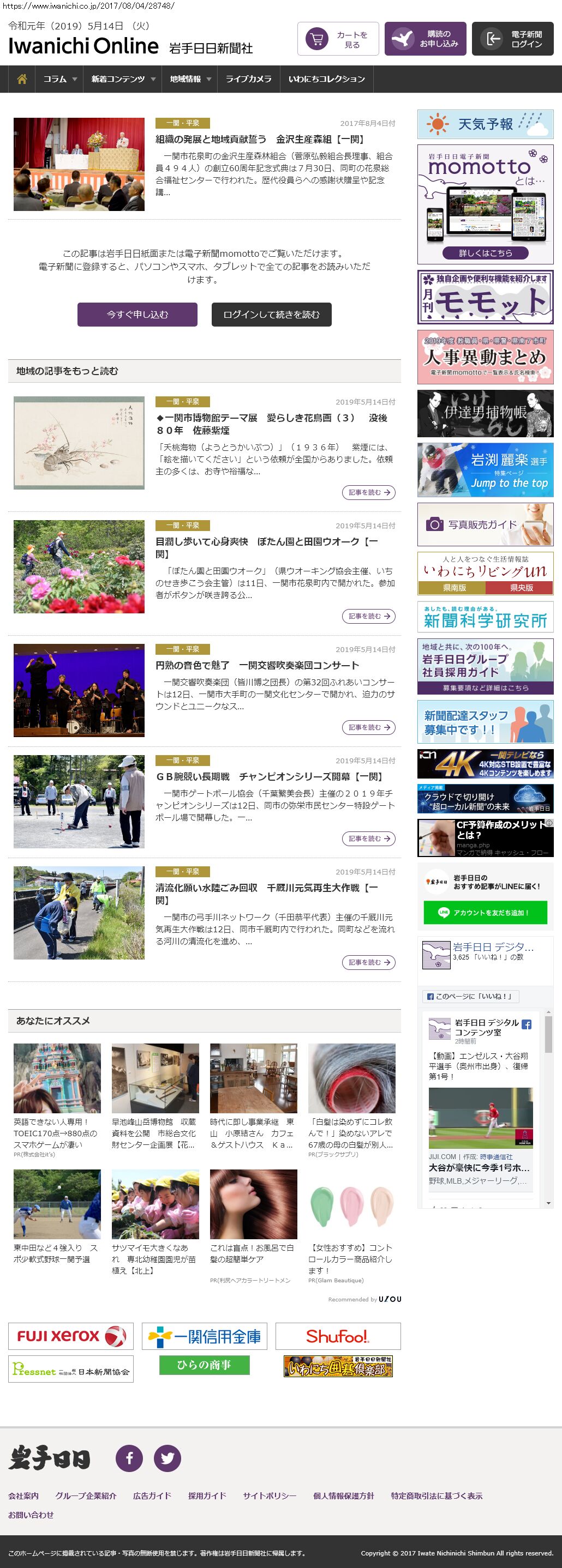Visit the Twitter icon in the footer
This screenshot has width=562, height=1568.
(x=167, y=1458)
